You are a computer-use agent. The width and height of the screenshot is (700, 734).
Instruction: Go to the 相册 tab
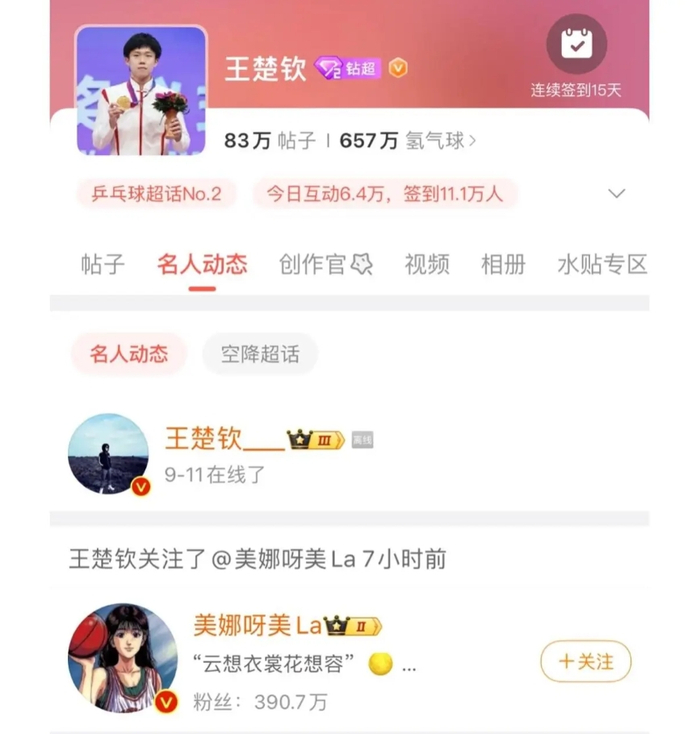point(502,264)
